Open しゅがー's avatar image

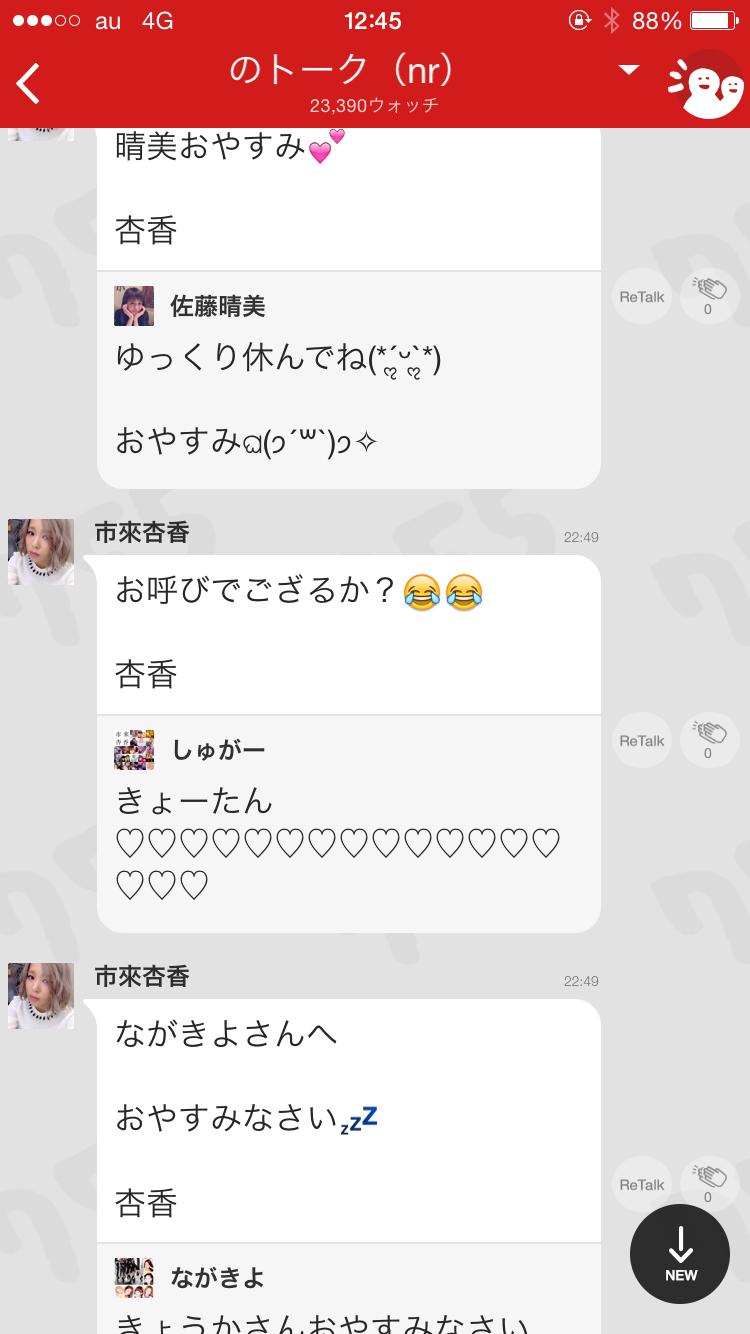134,750
